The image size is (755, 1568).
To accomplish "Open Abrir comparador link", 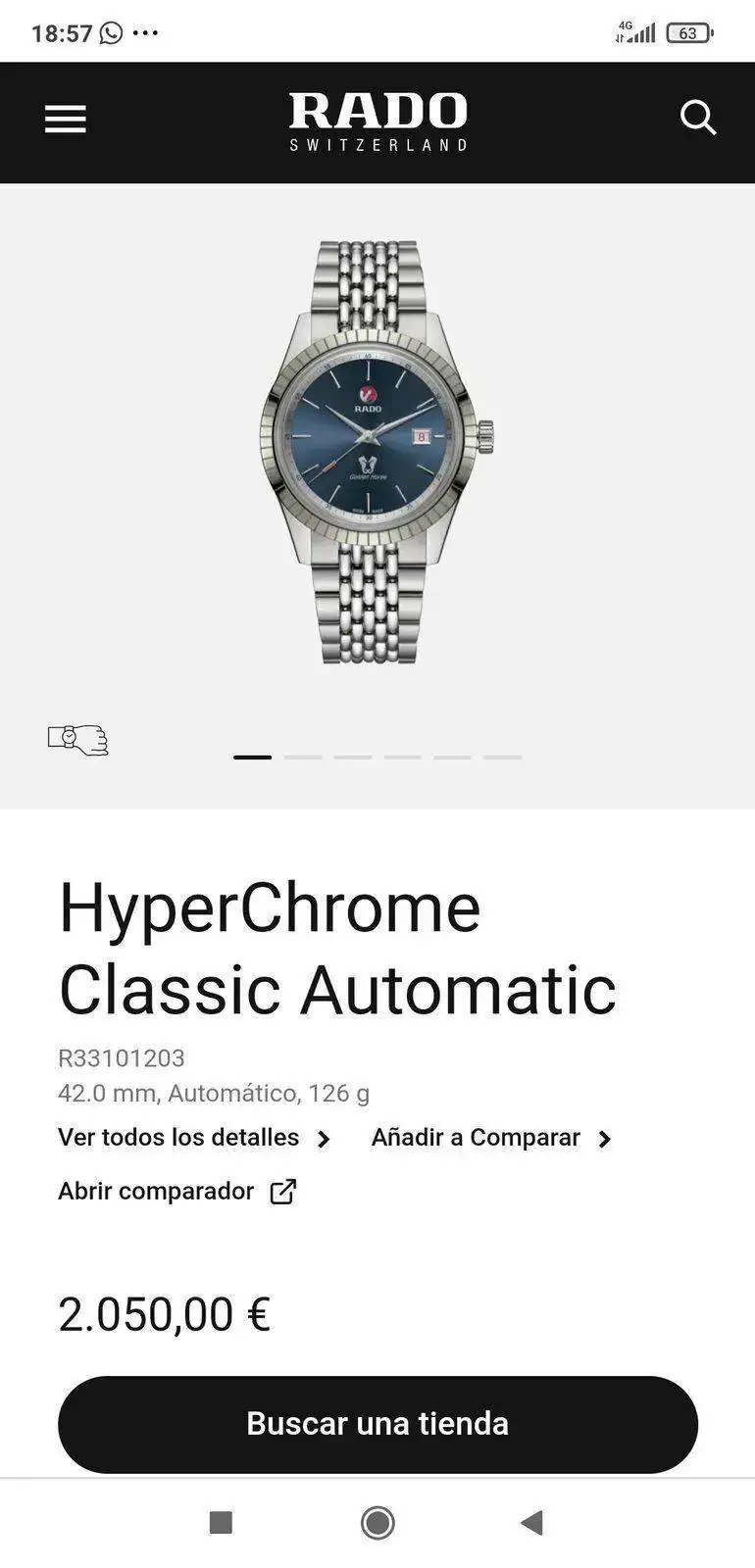I will [x=176, y=1192].
